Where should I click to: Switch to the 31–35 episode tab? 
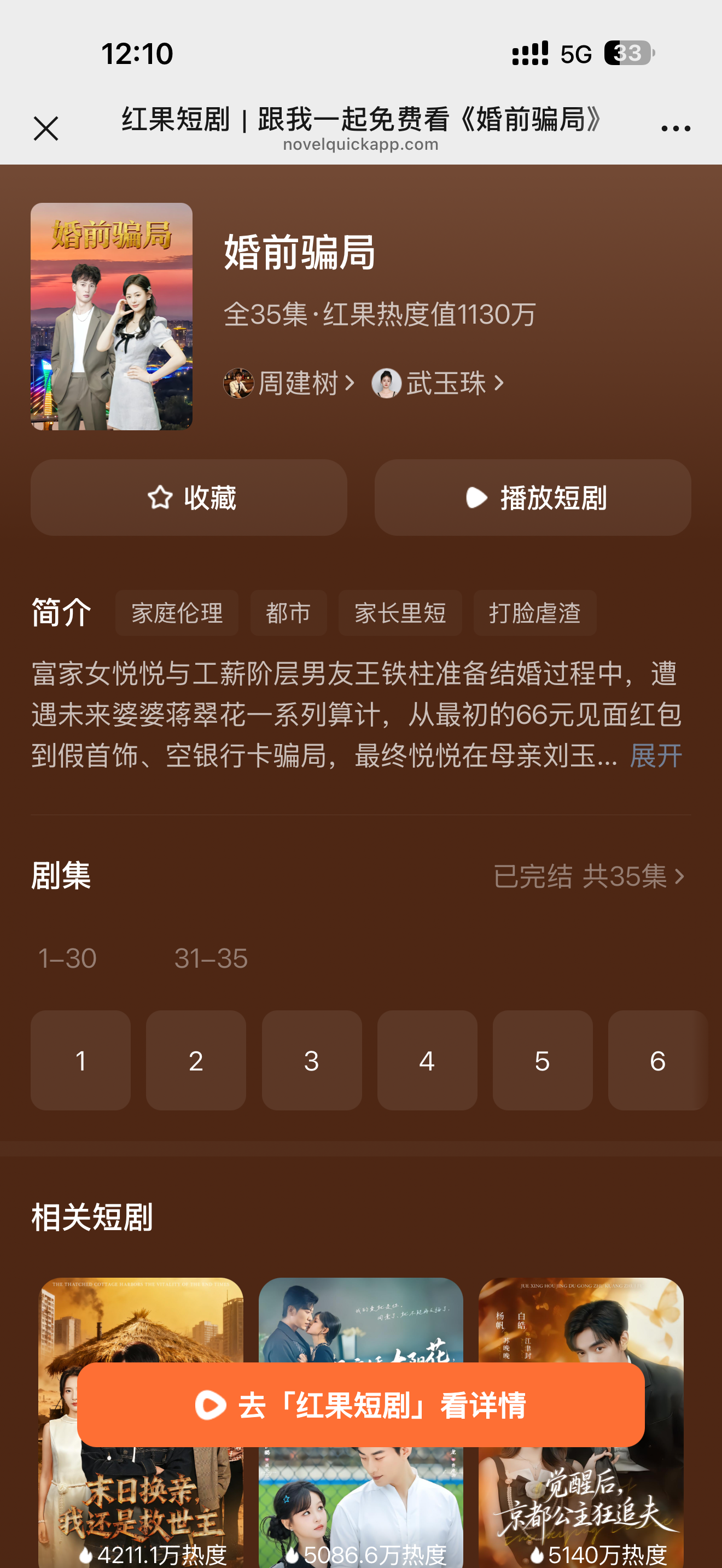[209, 957]
